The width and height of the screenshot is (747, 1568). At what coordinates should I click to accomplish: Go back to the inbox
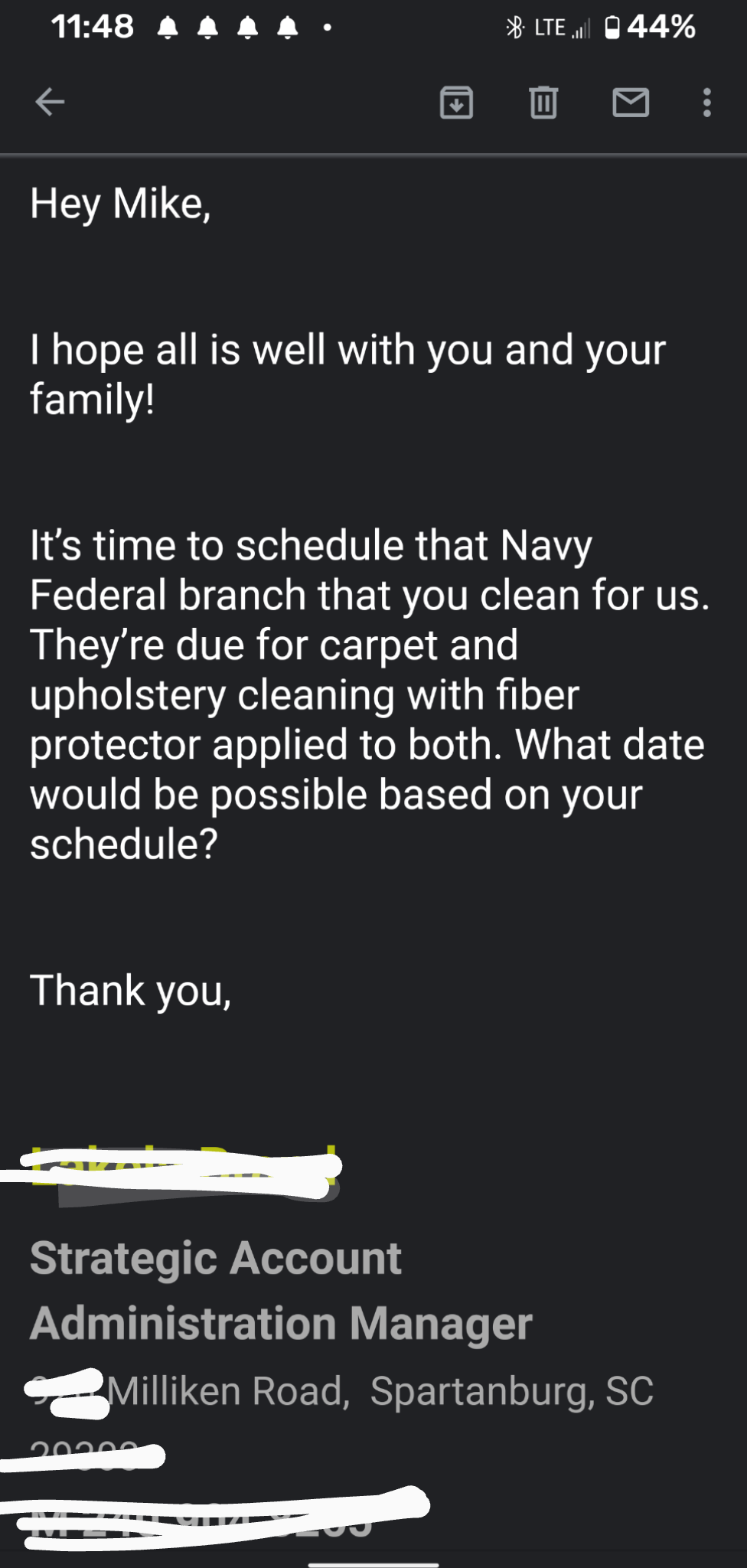(x=51, y=102)
